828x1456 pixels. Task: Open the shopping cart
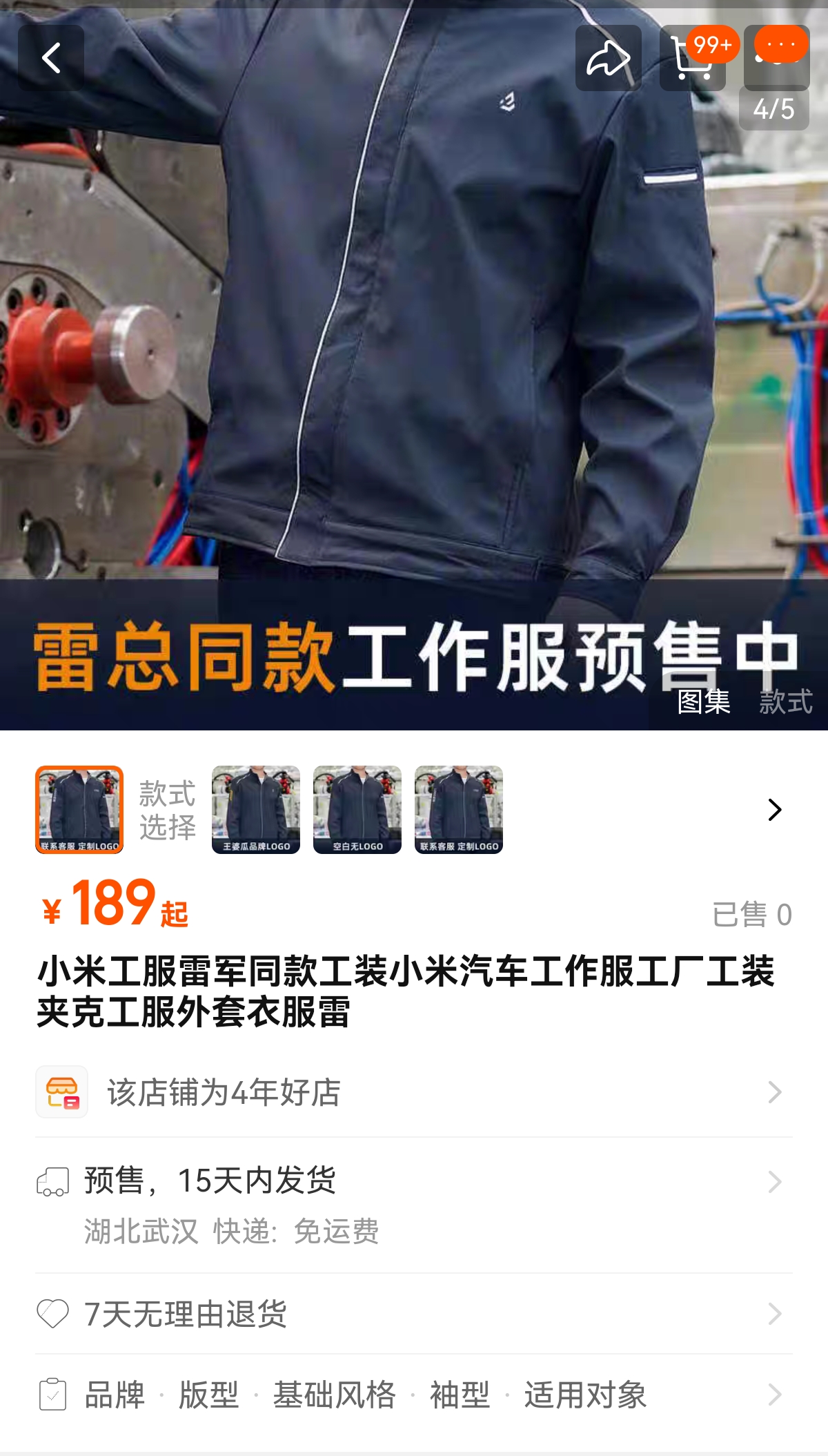692,59
